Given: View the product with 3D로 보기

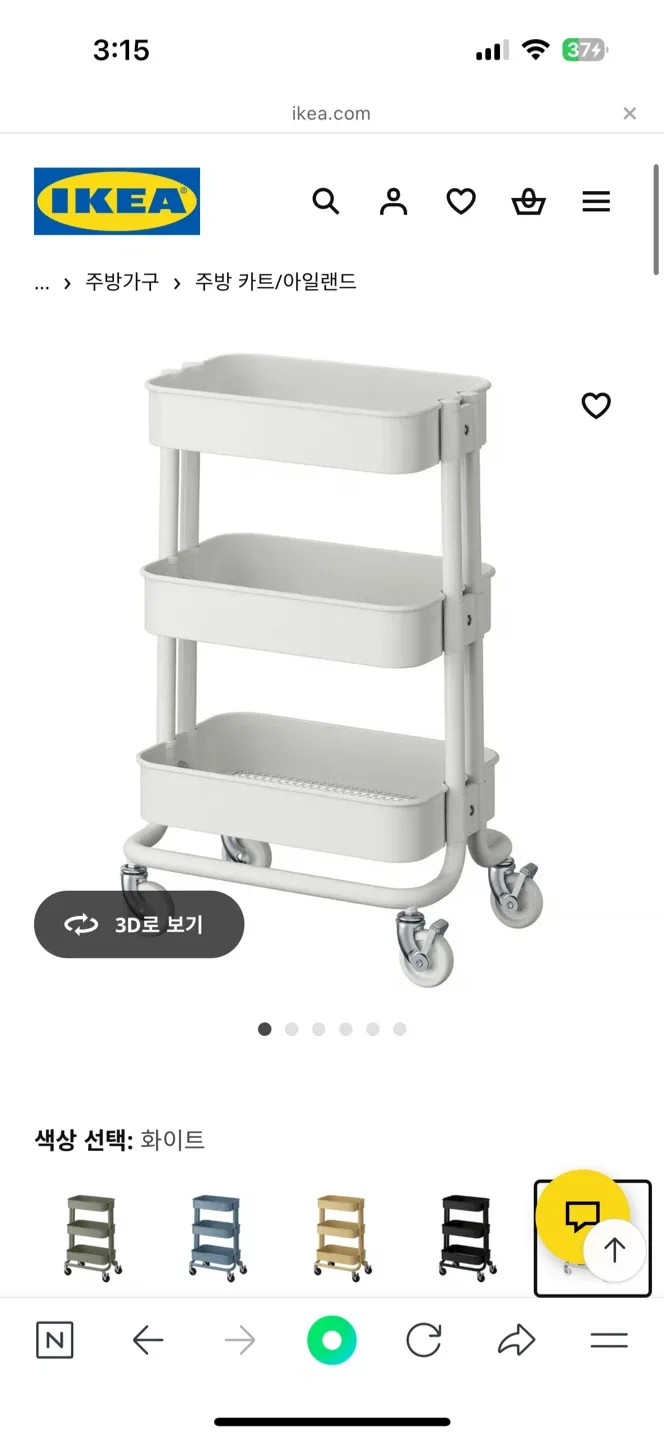Looking at the screenshot, I should (139, 925).
